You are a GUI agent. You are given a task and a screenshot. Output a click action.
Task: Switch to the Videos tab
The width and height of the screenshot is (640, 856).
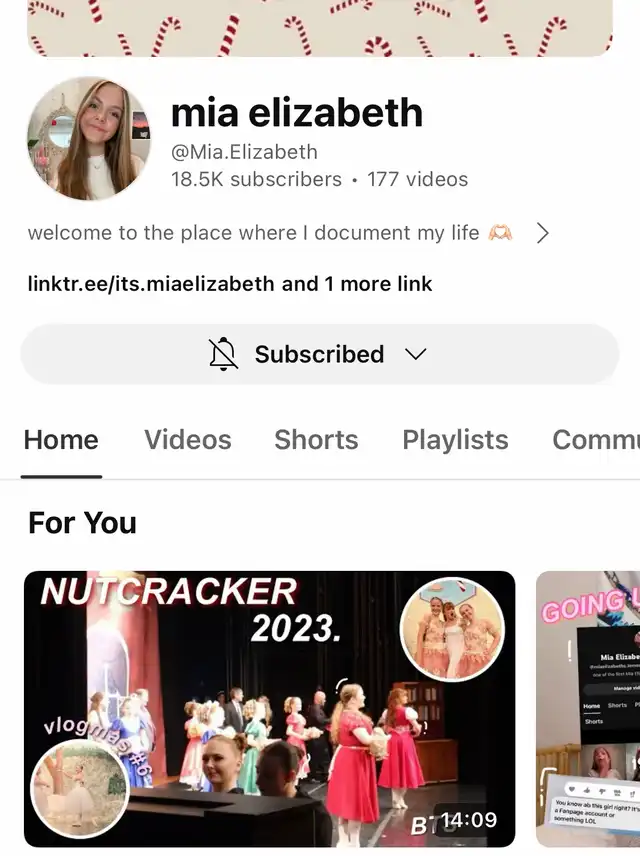tap(187, 440)
